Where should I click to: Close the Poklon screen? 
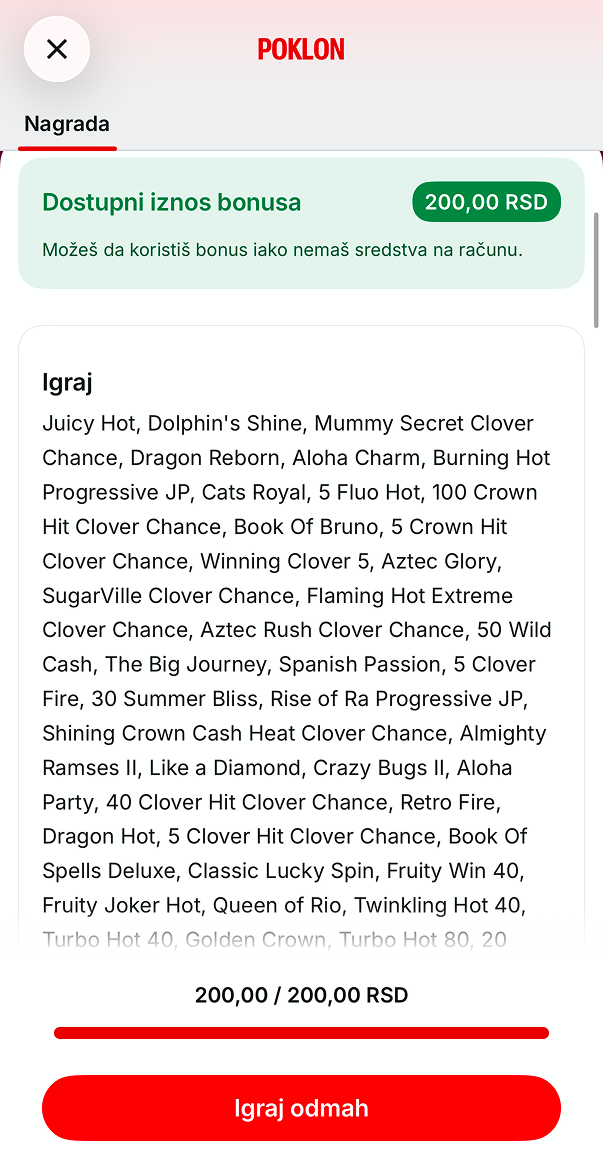click(x=57, y=49)
